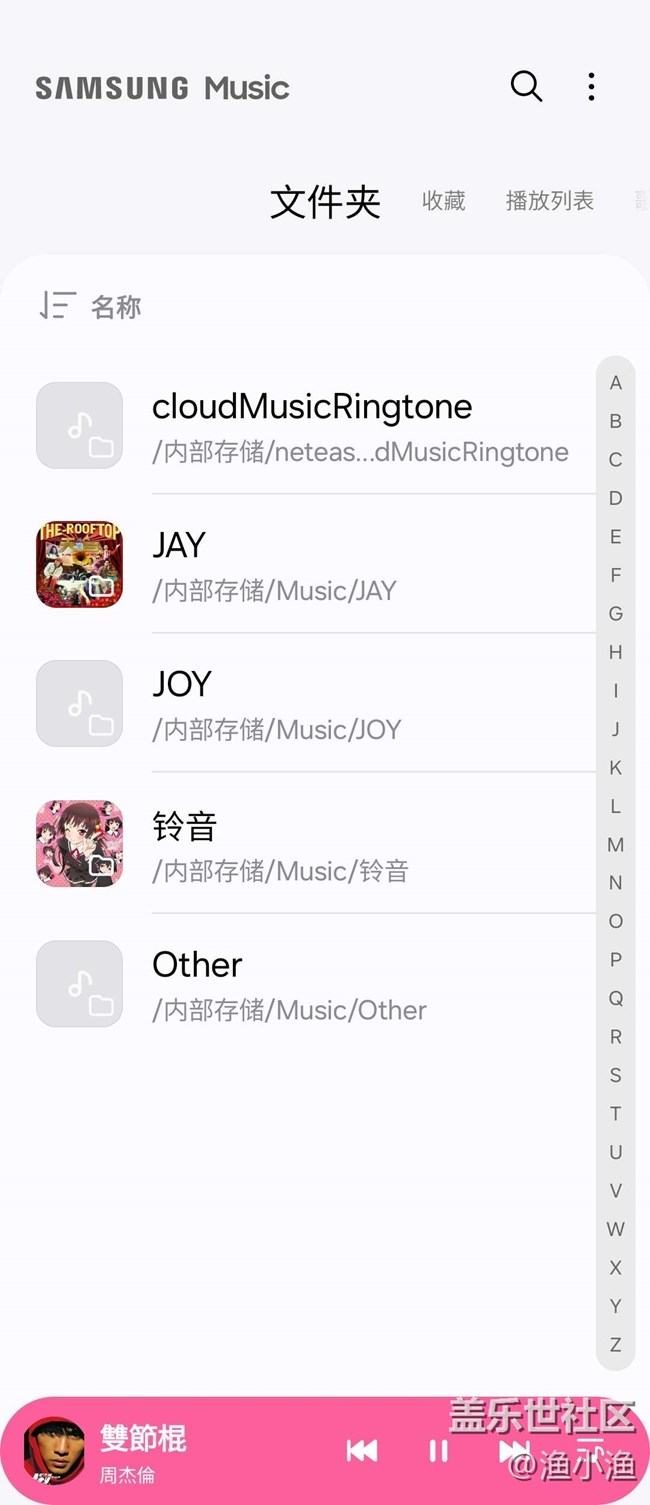Open the search icon

(526, 87)
